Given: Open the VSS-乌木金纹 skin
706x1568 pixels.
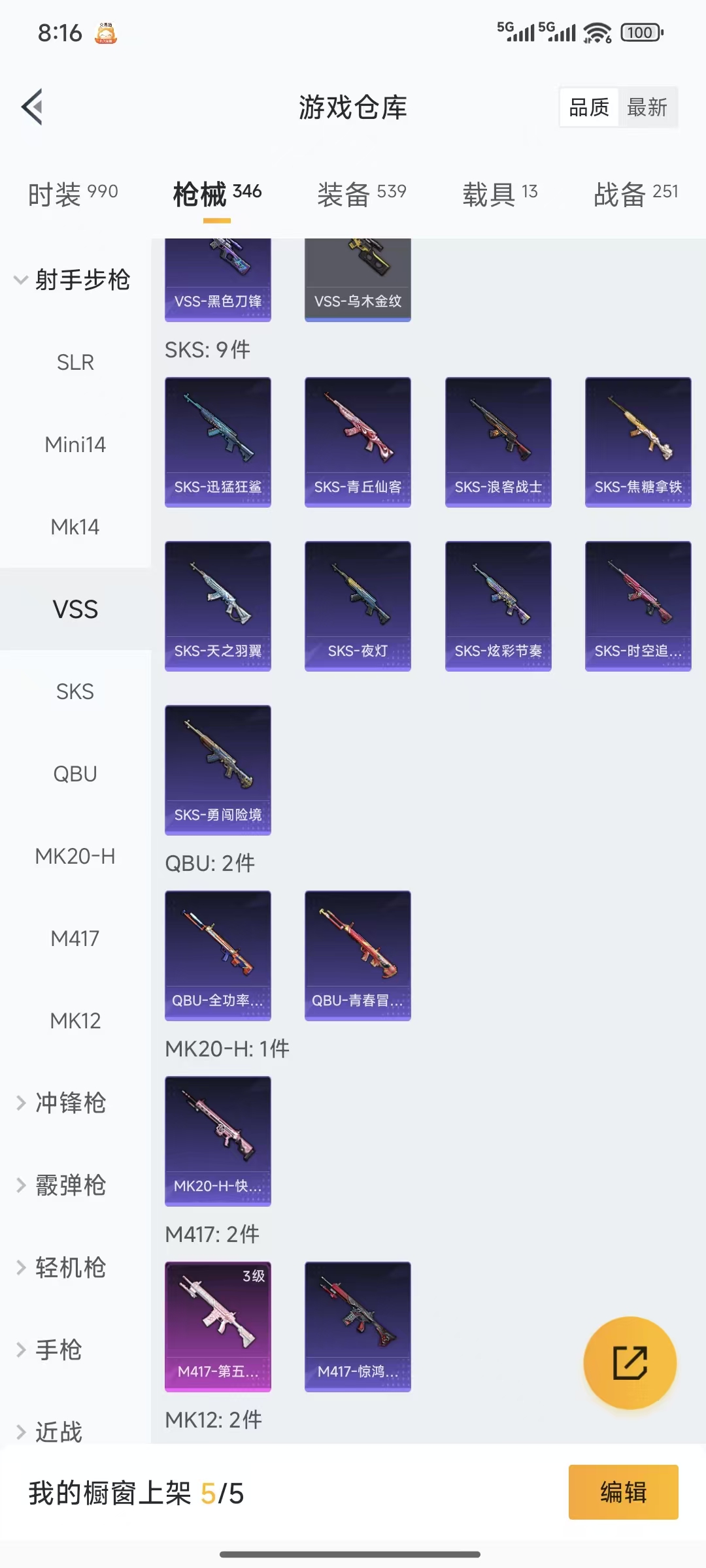Looking at the screenshot, I should [358, 279].
